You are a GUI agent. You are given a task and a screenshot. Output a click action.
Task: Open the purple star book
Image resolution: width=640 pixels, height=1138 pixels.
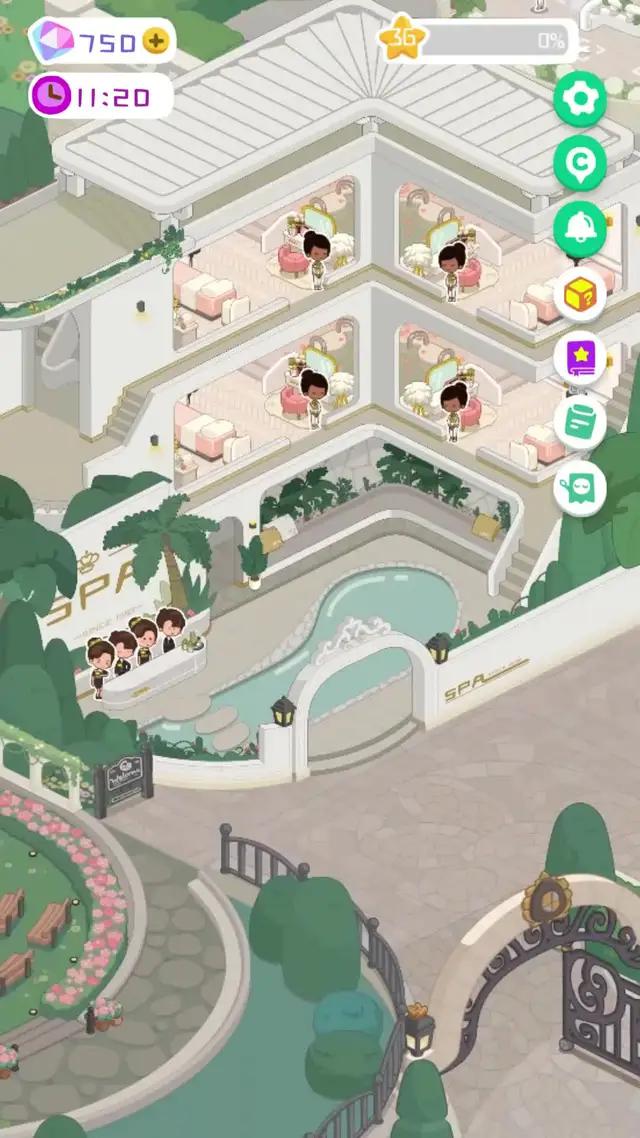click(580, 358)
